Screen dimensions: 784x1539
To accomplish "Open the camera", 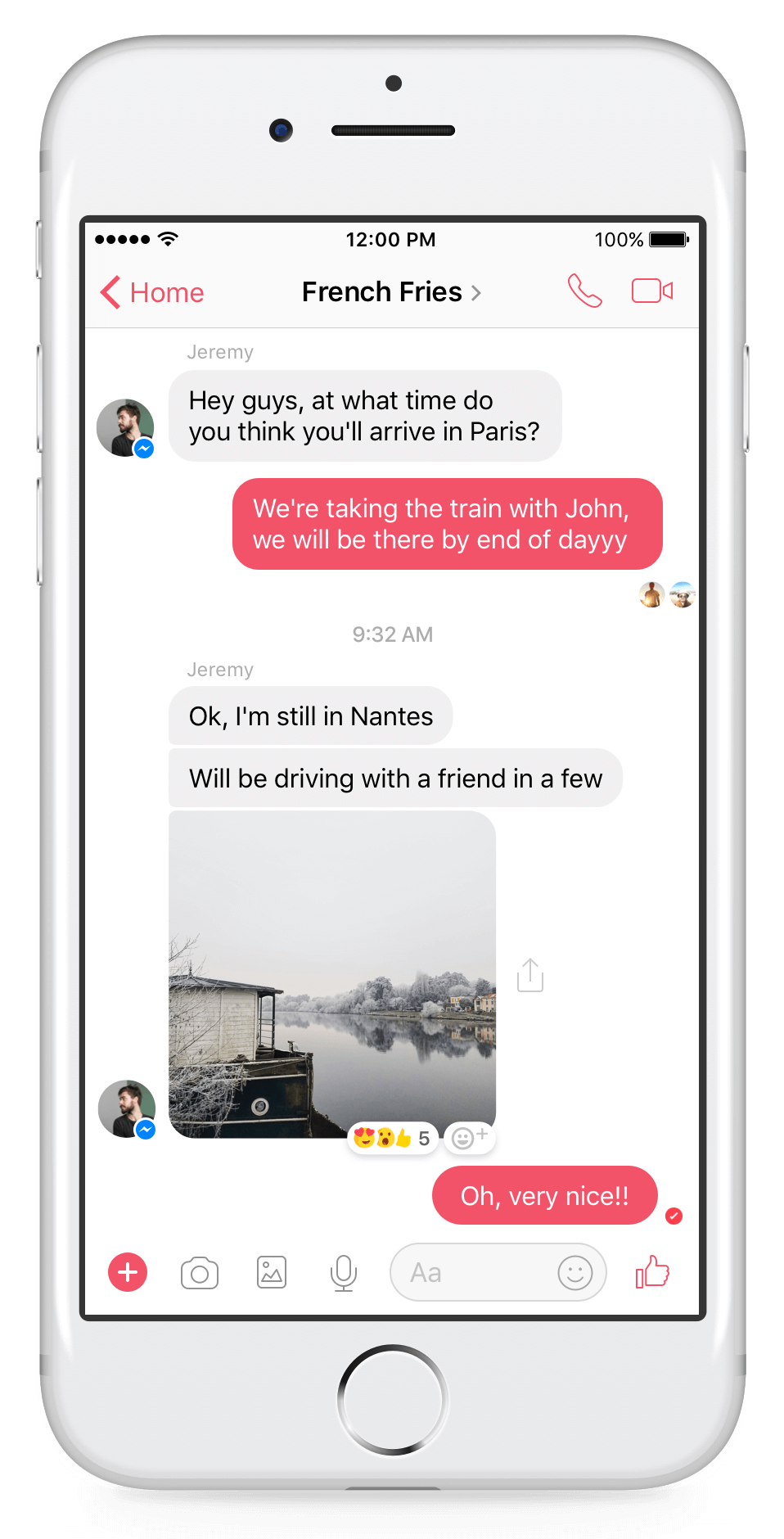I will pyautogui.click(x=200, y=1273).
